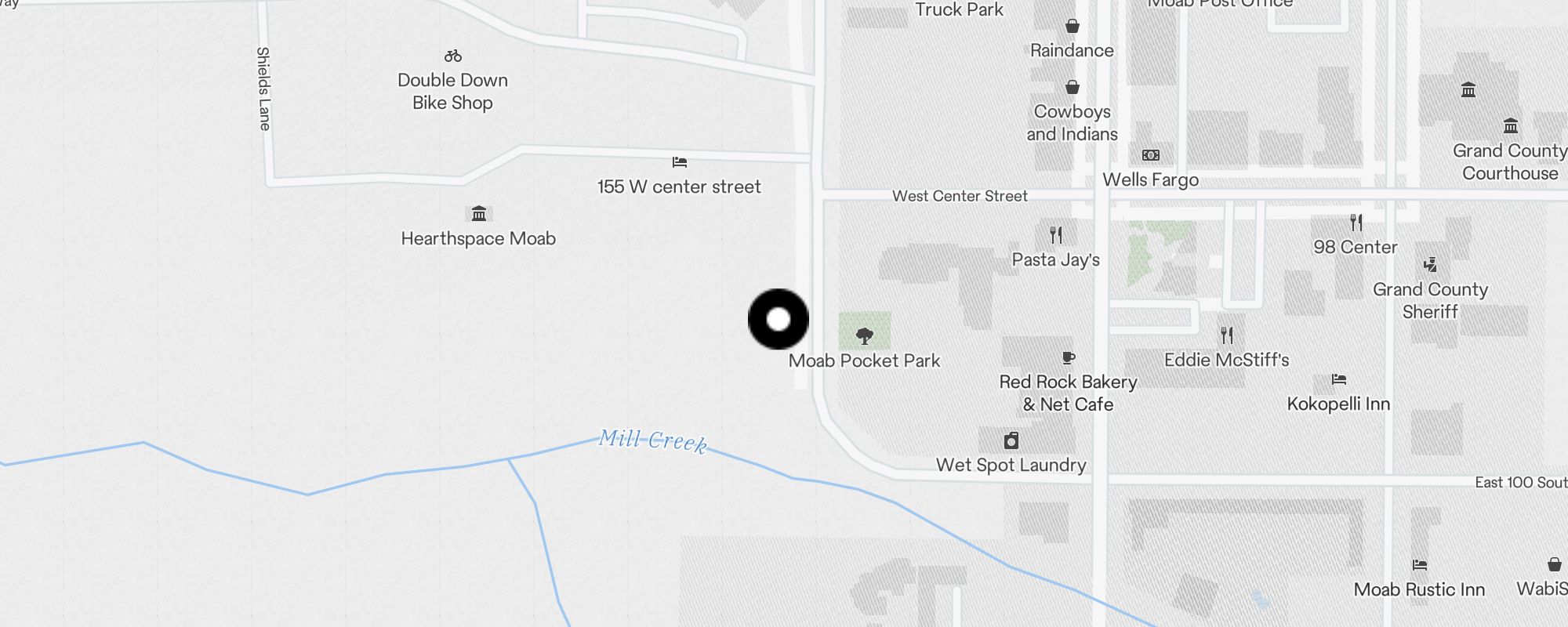This screenshot has height=627, width=1568.
Task: Open the Wet Spot Laundry marker
Action: pyautogui.click(x=1011, y=441)
